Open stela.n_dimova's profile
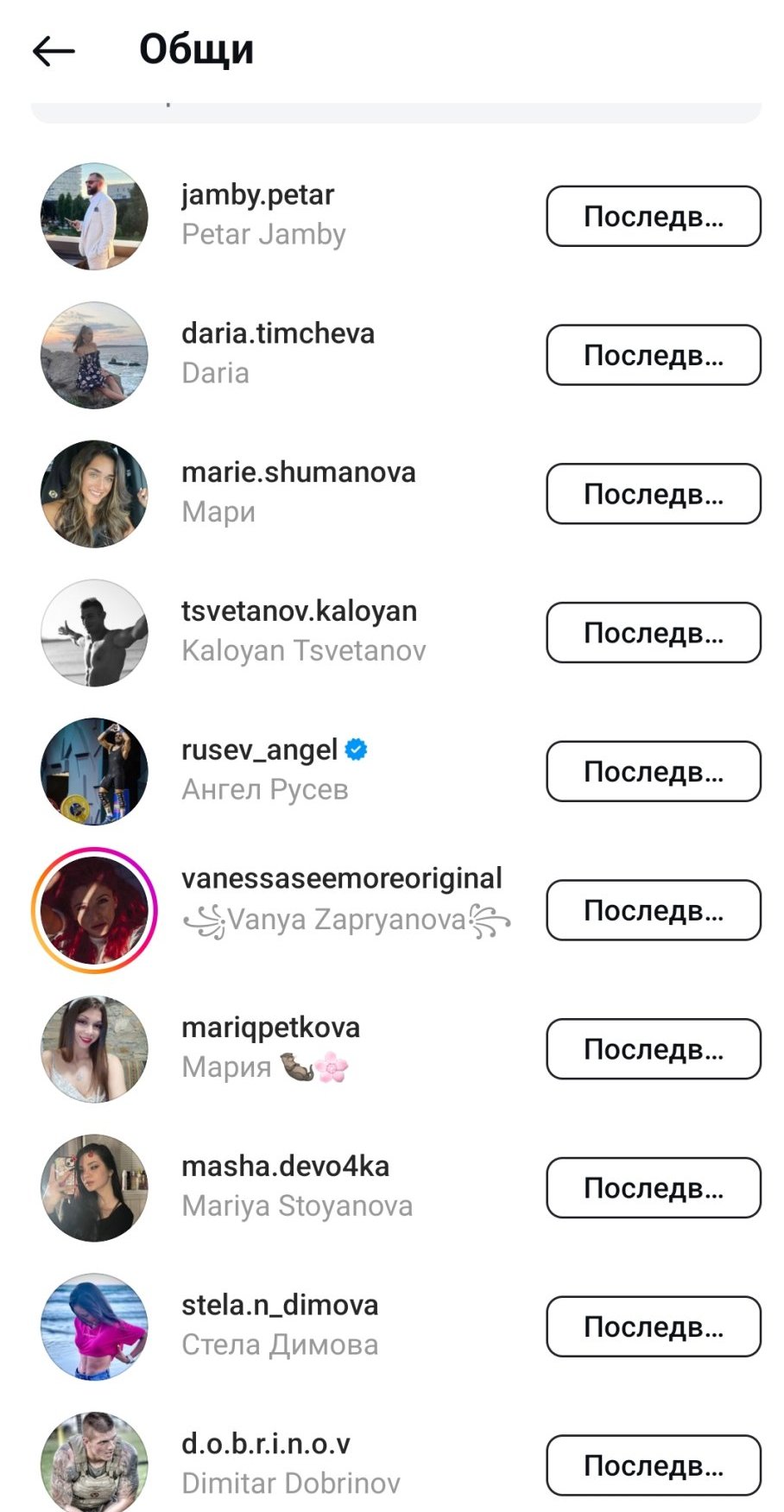The height and width of the screenshot is (1512, 784). [280, 1306]
